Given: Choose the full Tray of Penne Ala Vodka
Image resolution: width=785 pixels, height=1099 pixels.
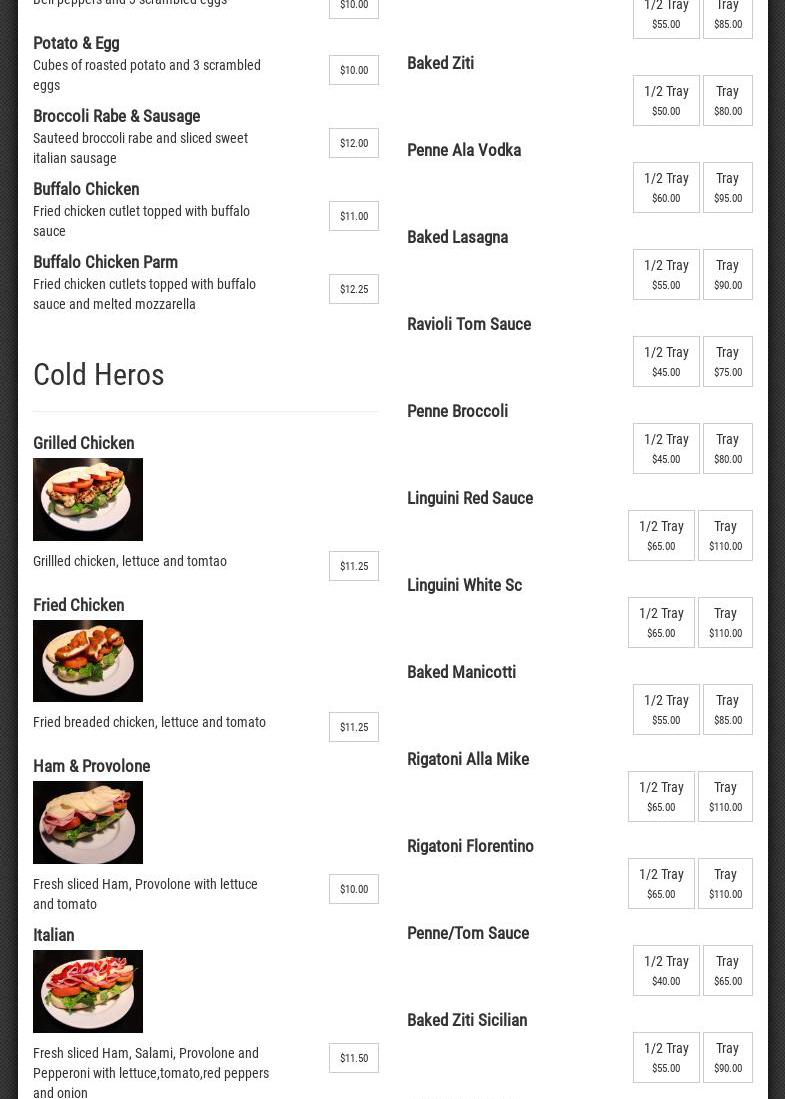Looking at the screenshot, I should coord(727,187).
